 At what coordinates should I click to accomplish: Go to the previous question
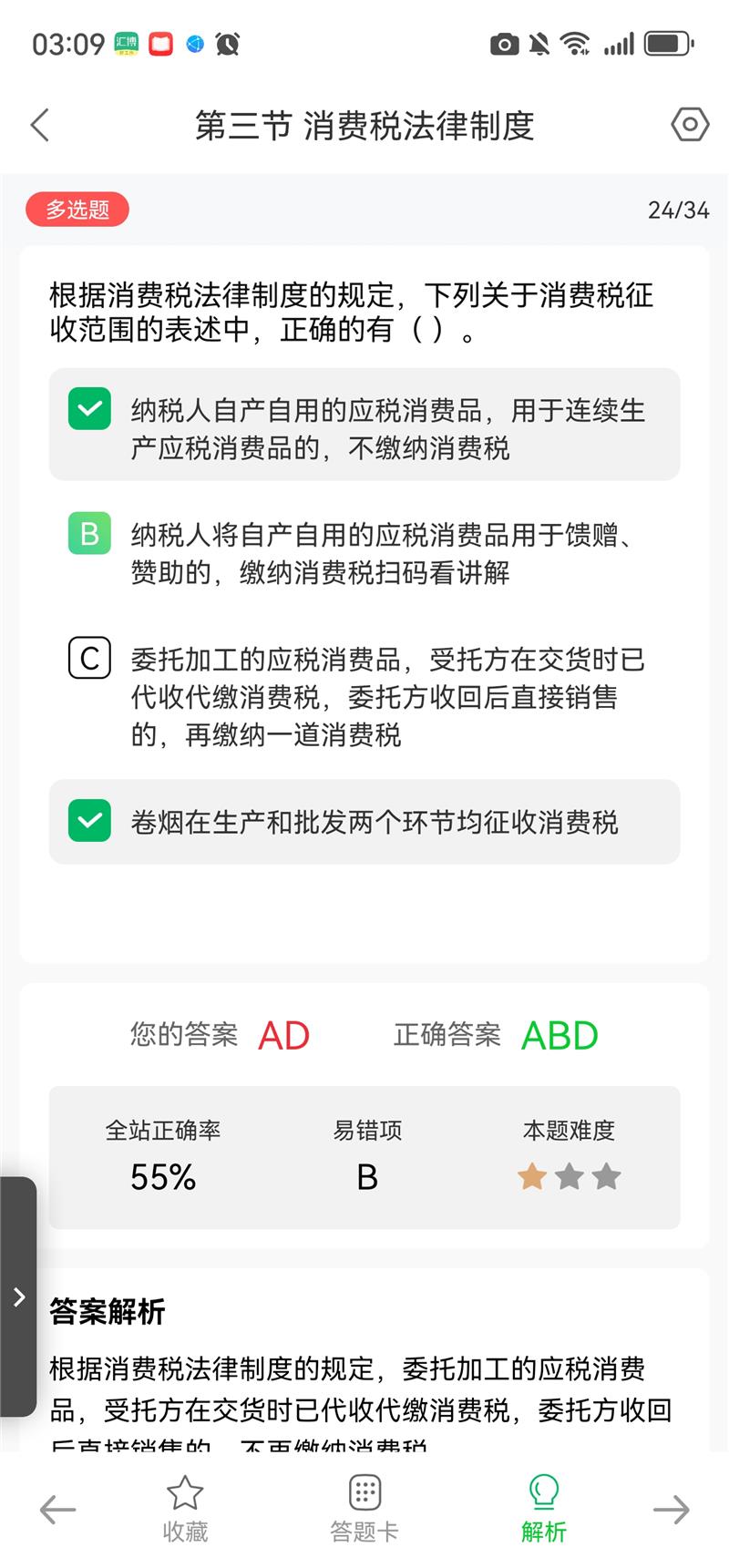(56, 1510)
